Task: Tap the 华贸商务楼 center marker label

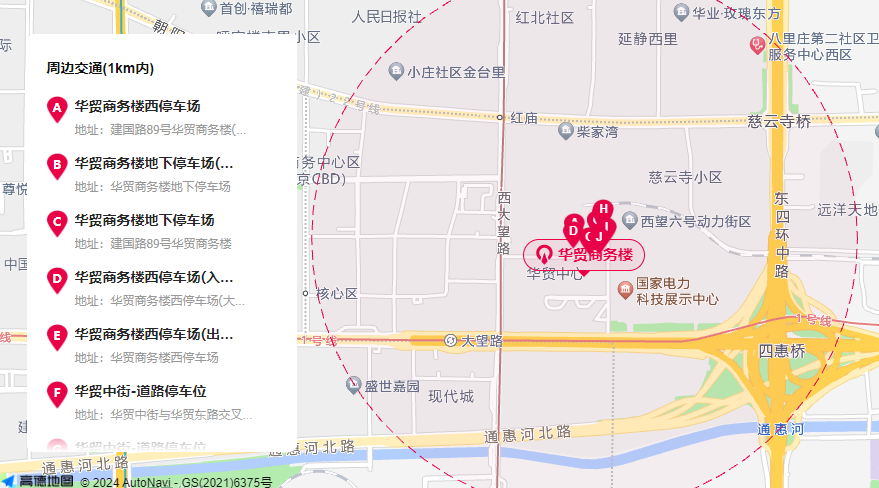Action: (585, 255)
